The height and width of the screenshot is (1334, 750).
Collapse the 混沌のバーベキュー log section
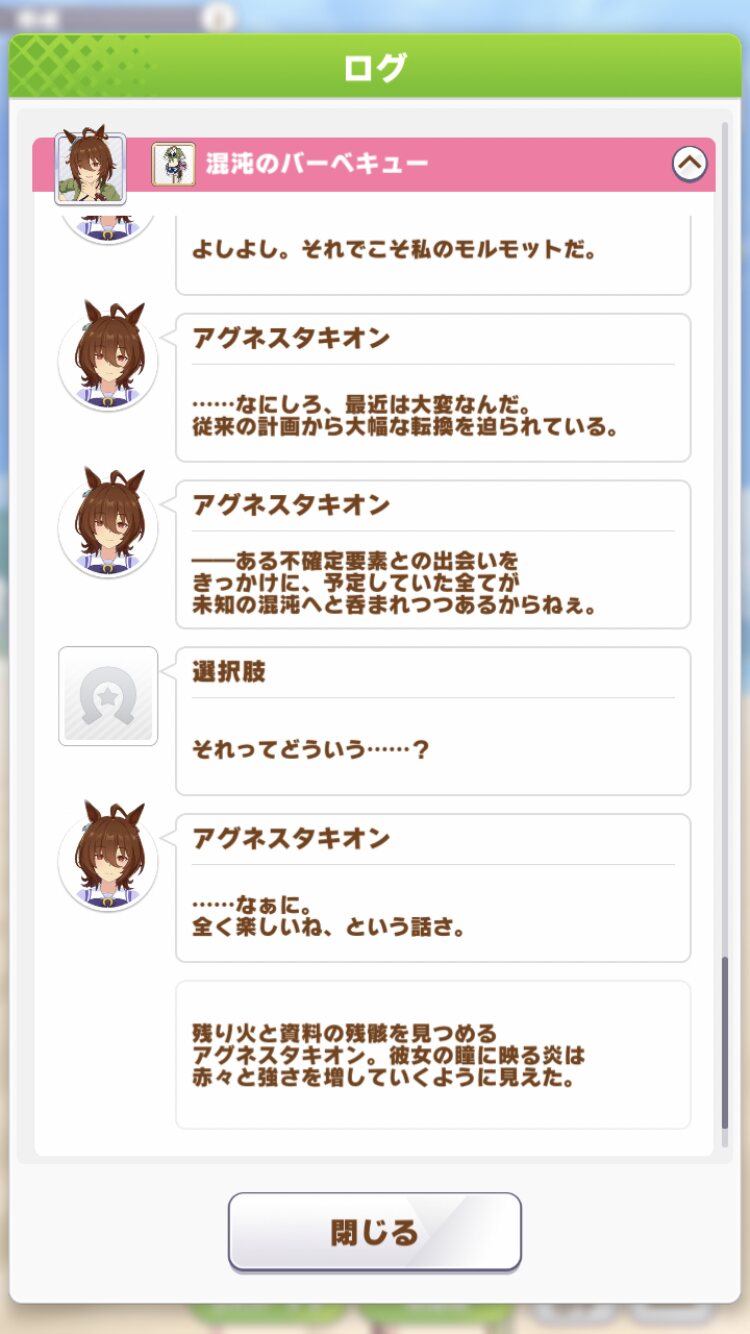(690, 164)
